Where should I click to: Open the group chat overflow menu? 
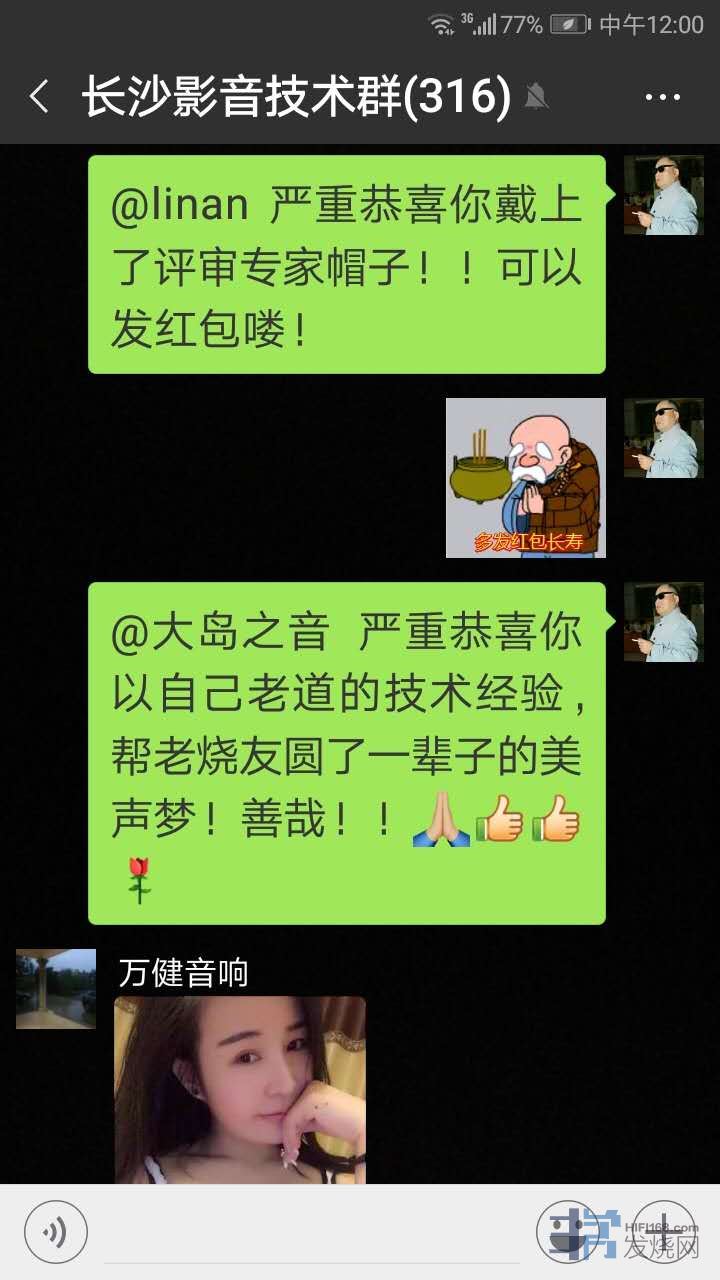click(662, 97)
